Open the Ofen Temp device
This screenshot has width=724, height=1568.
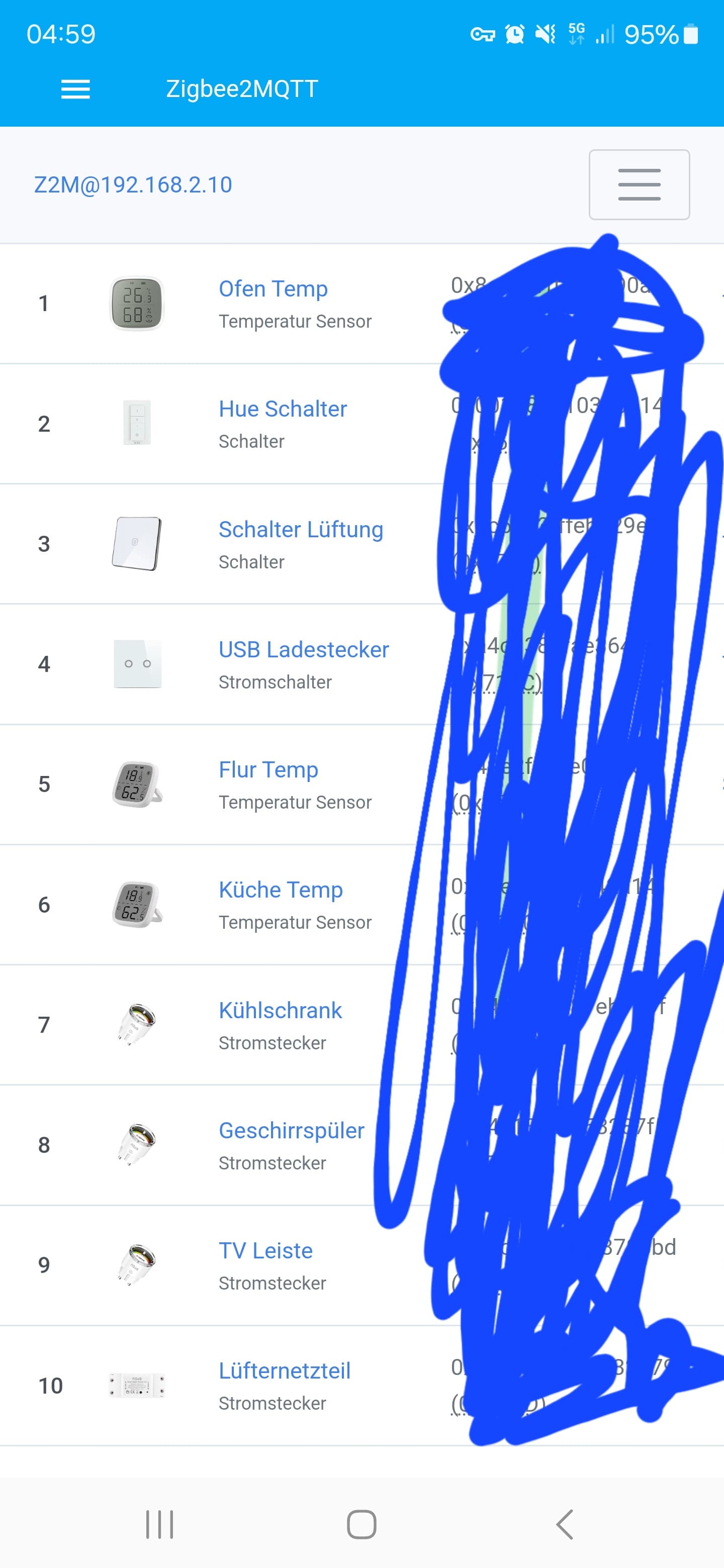273,288
